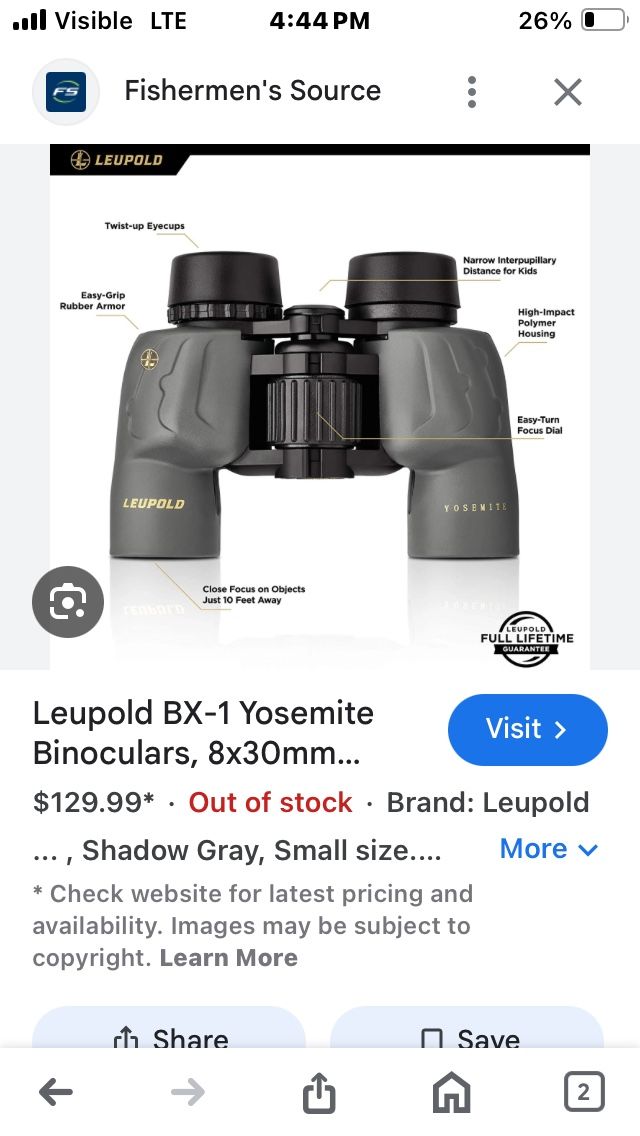Open the Learn More copyright link

click(228, 957)
